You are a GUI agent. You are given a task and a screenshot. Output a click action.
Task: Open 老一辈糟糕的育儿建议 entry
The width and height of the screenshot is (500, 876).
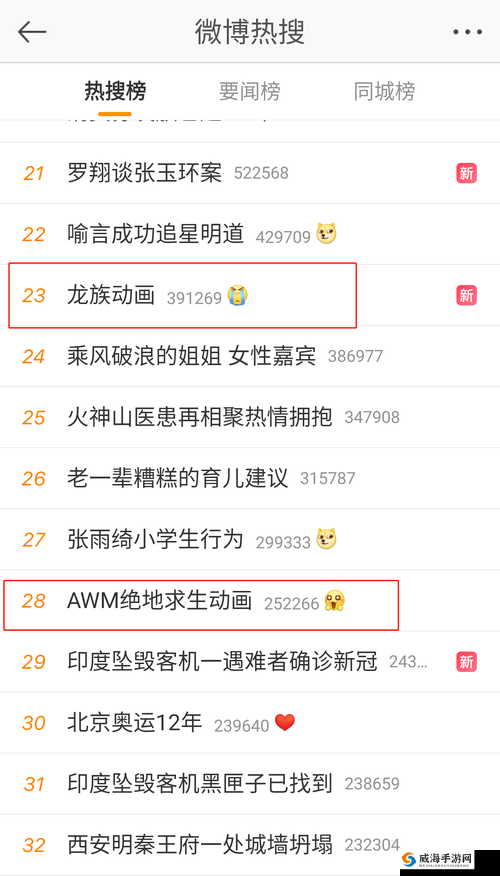[250, 478]
